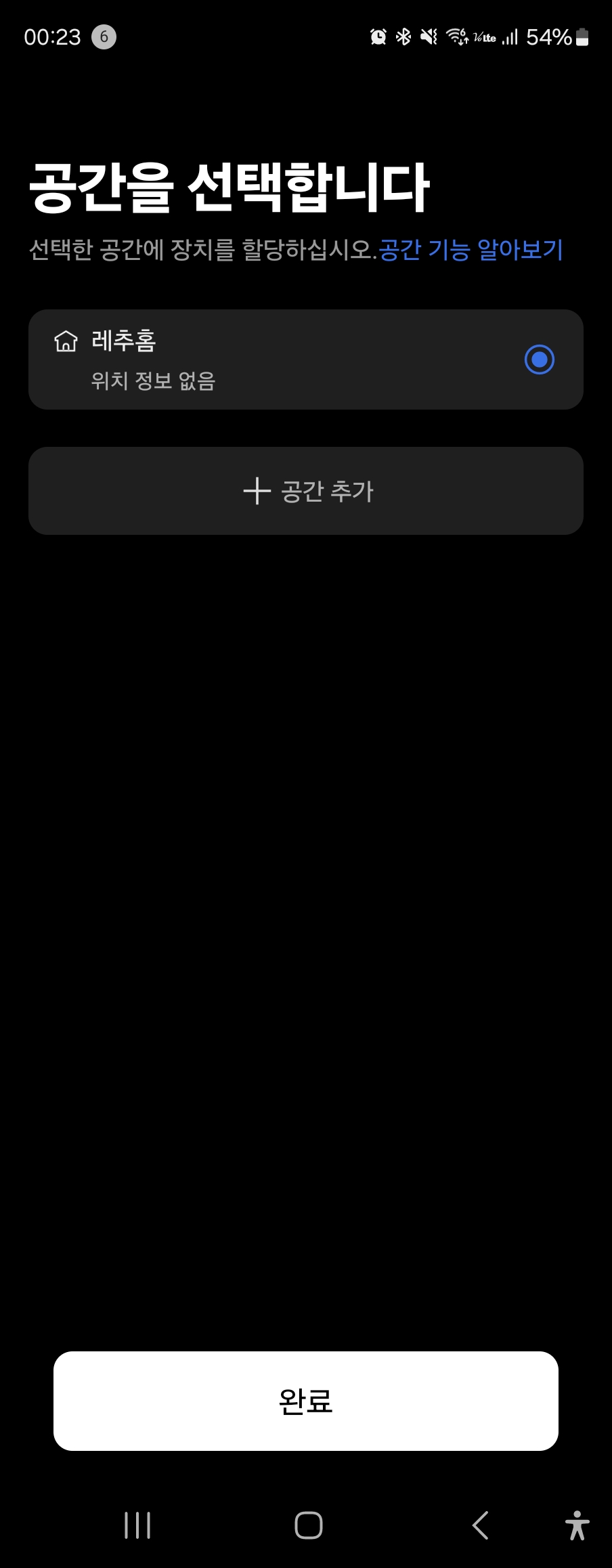Select the 레추홈 radio button
The width and height of the screenshot is (612, 1568).
coord(540,360)
